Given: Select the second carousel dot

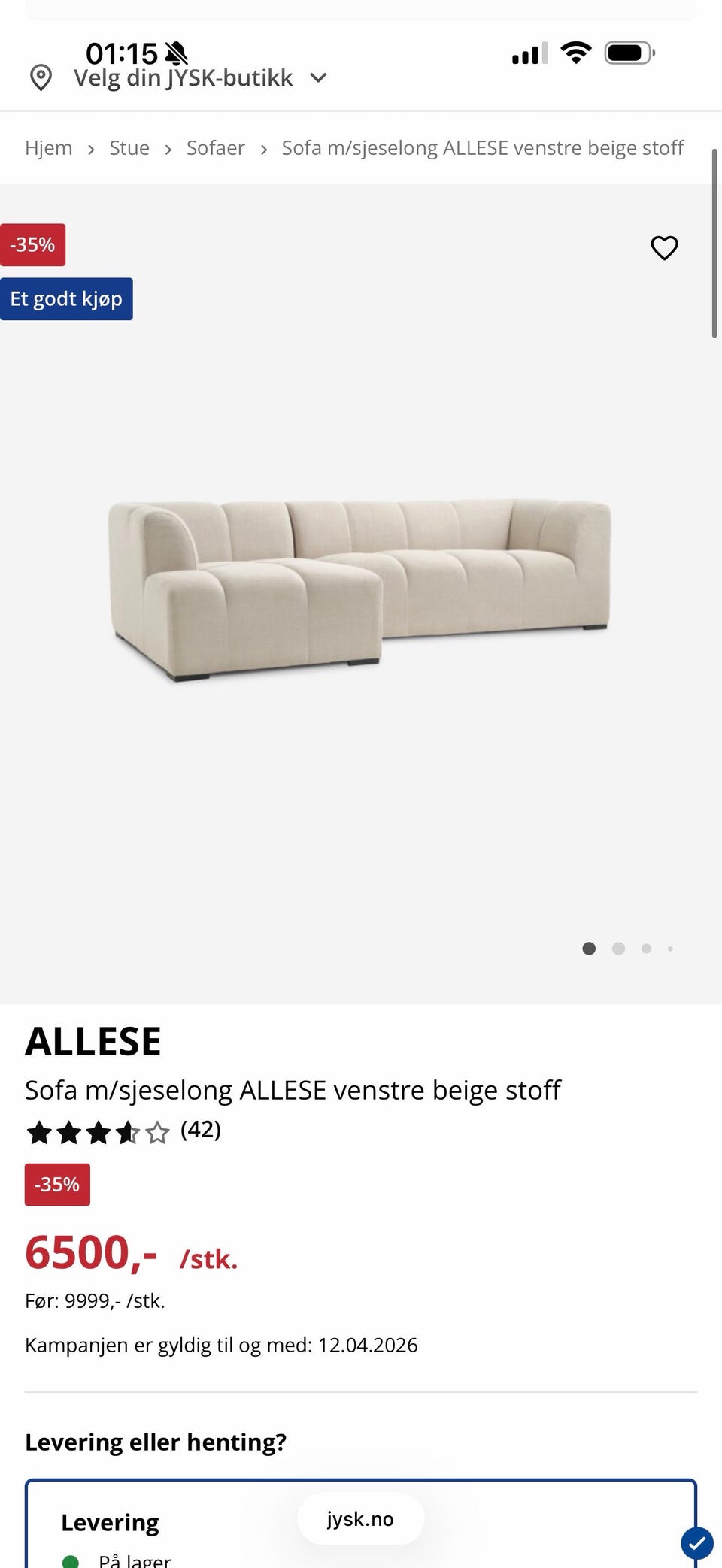Looking at the screenshot, I should pos(617,949).
